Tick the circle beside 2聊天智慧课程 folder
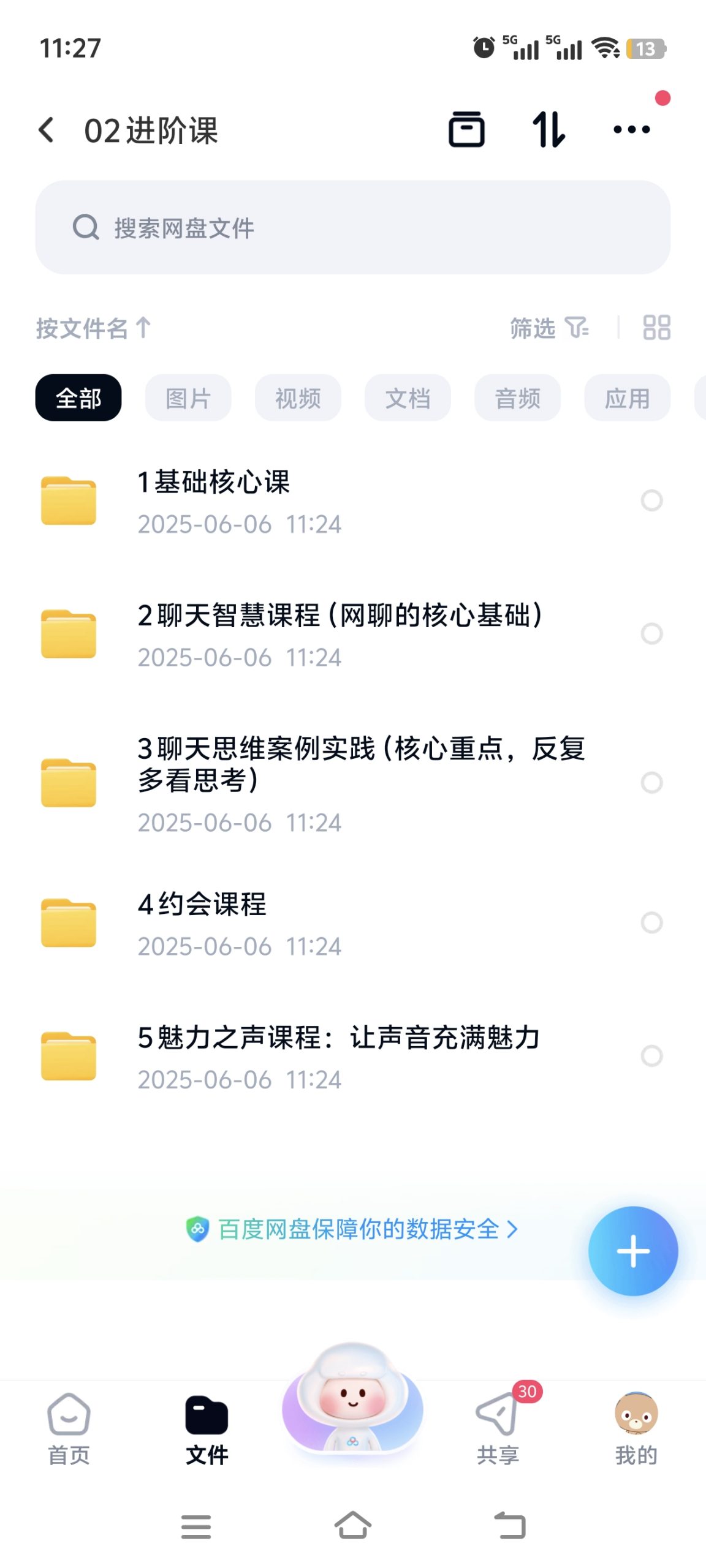 click(x=651, y=633)
